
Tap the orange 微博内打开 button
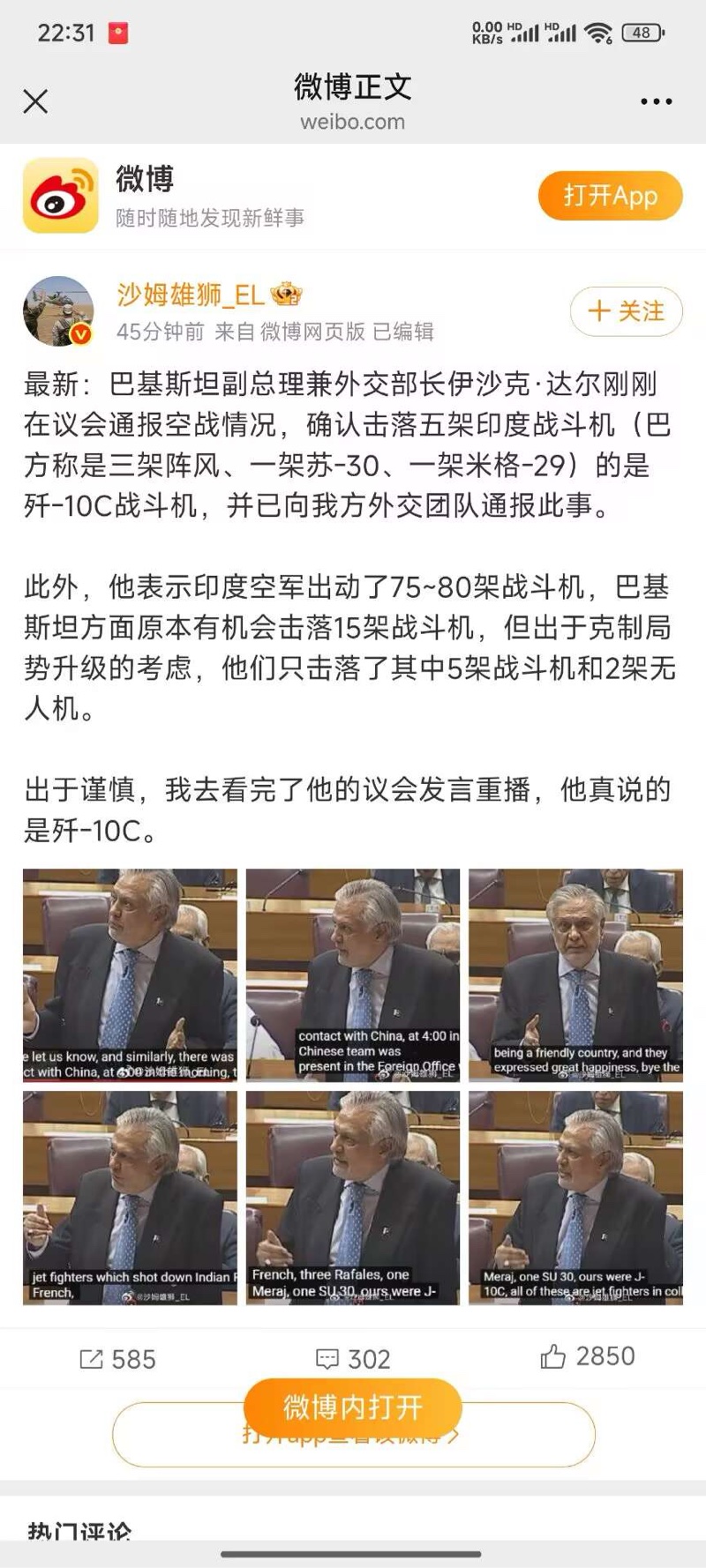[x=353, y=1406]
